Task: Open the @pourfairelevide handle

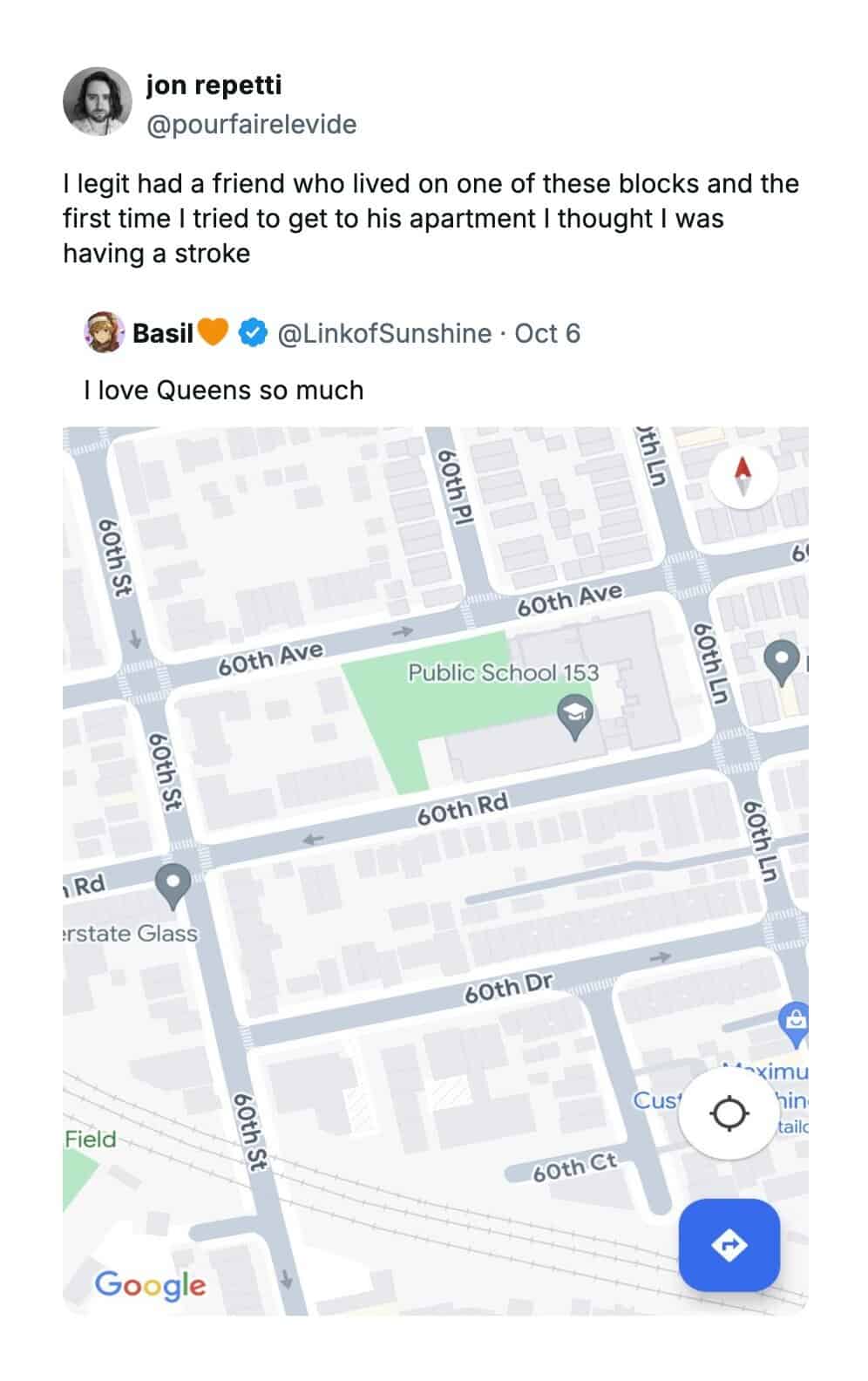Action: tap(251, 125)
